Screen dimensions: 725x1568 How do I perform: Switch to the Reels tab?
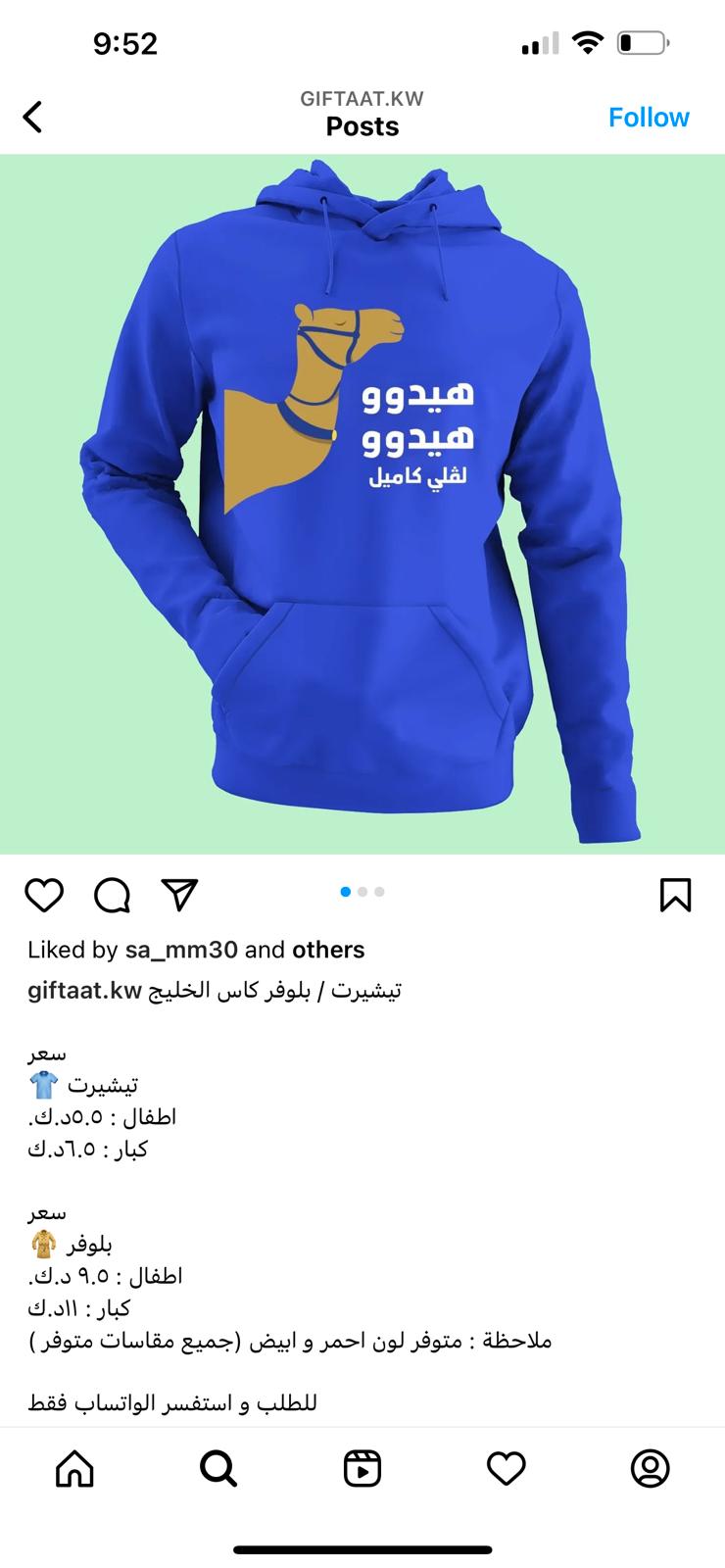pyautogui.click(x=362, y=1469)
